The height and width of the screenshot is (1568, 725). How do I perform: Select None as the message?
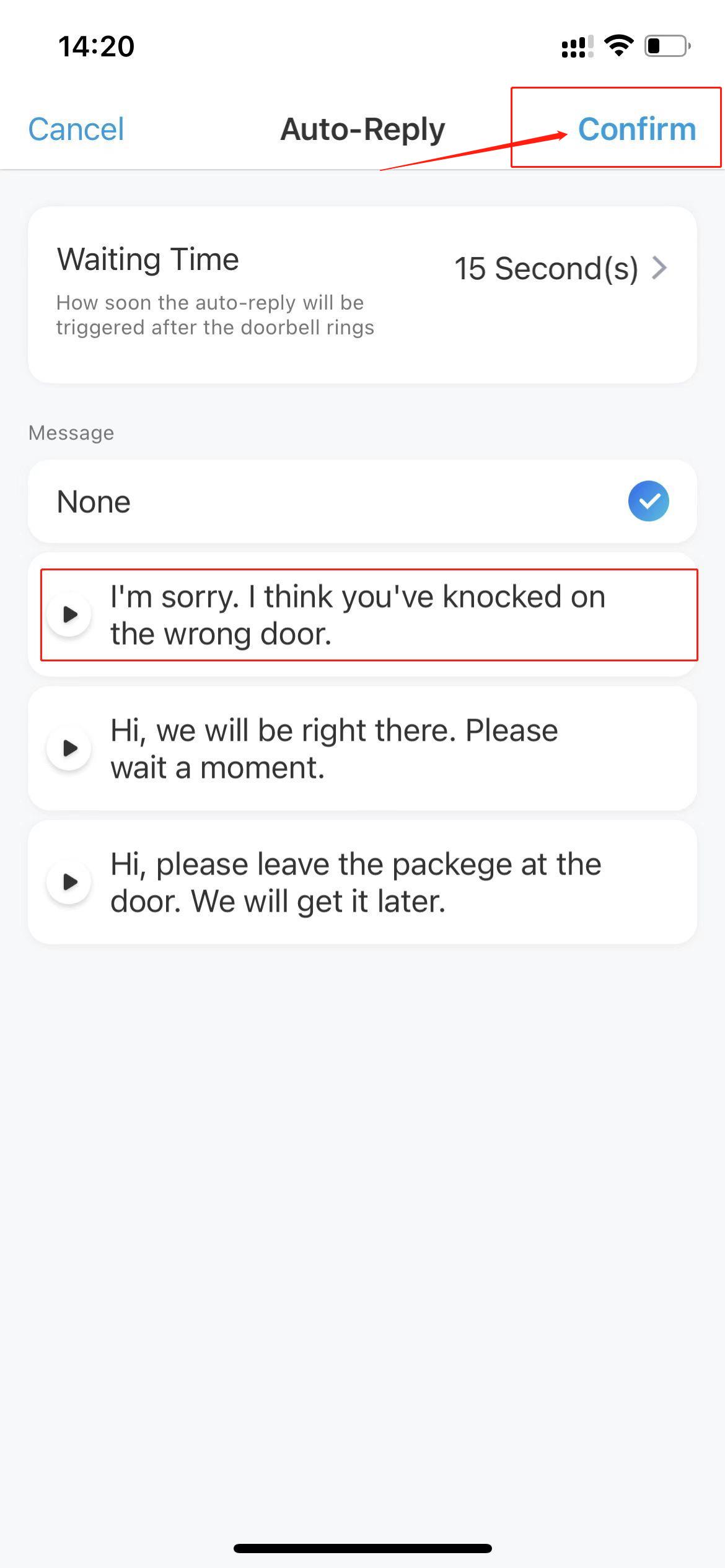(x=362, y=502)
